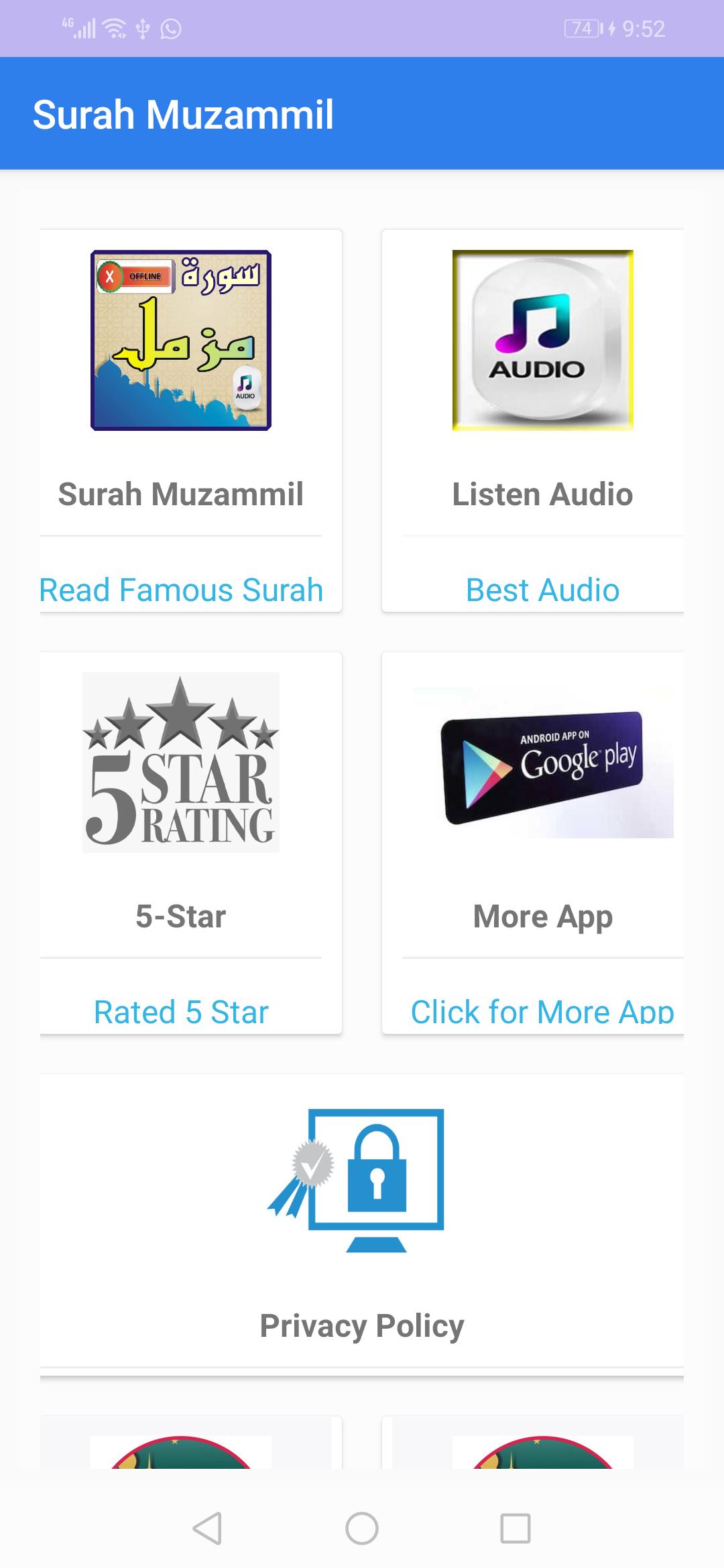Tap the OFFLINE badge on the Surah image
This screenshot has height=1568, width=724.
coord(134,275)
